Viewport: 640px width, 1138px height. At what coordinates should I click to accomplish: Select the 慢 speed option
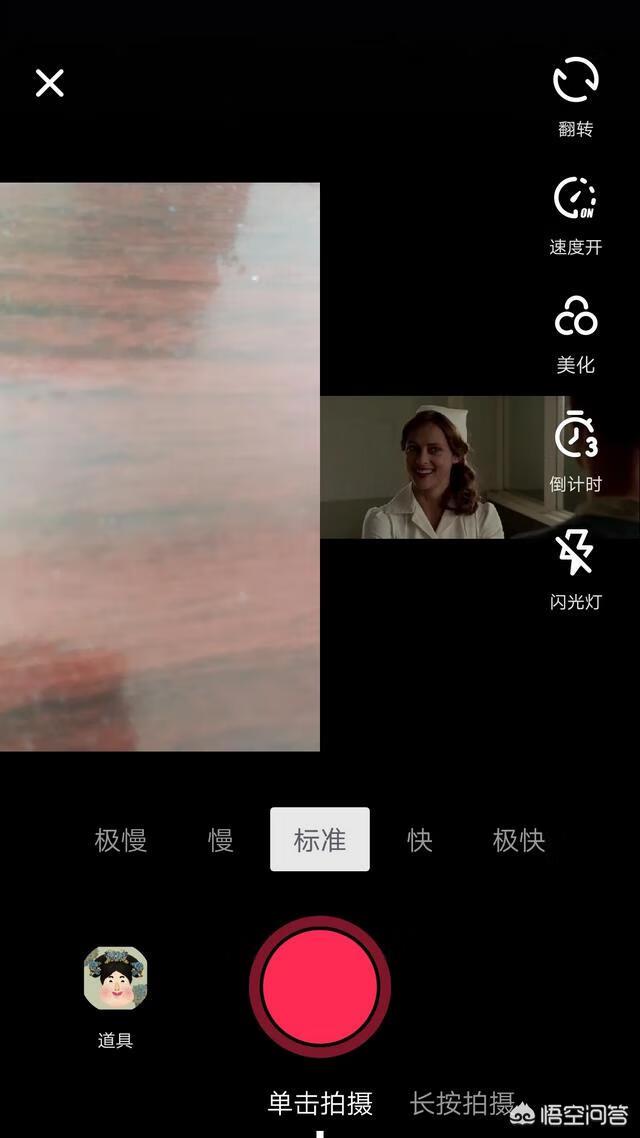[220, 840]
